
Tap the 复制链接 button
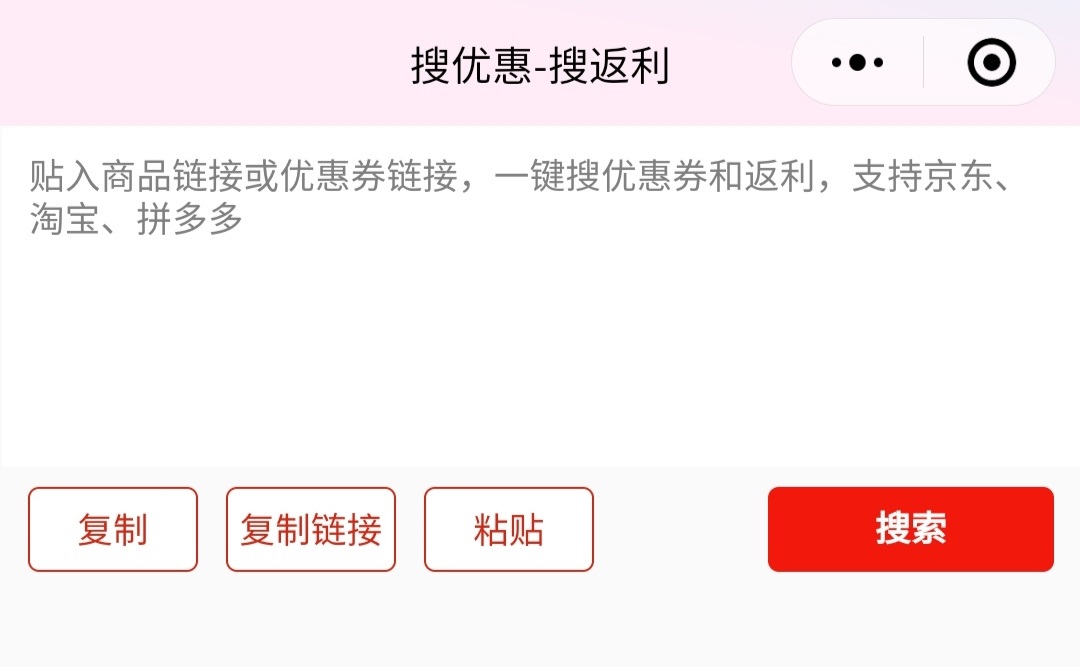pyautogui.click(x=311, y=530)
